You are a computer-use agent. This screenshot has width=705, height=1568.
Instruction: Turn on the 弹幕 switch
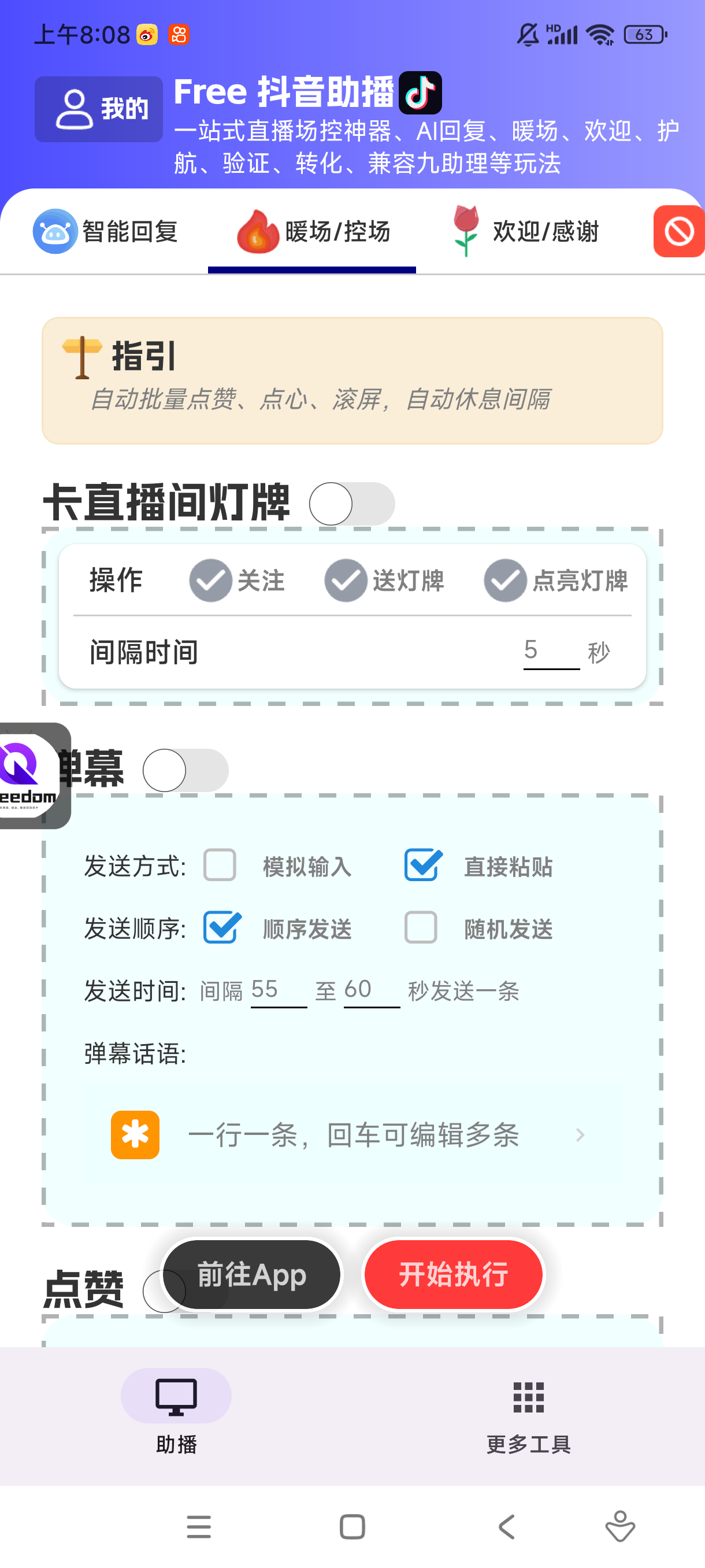coord(185,770)
